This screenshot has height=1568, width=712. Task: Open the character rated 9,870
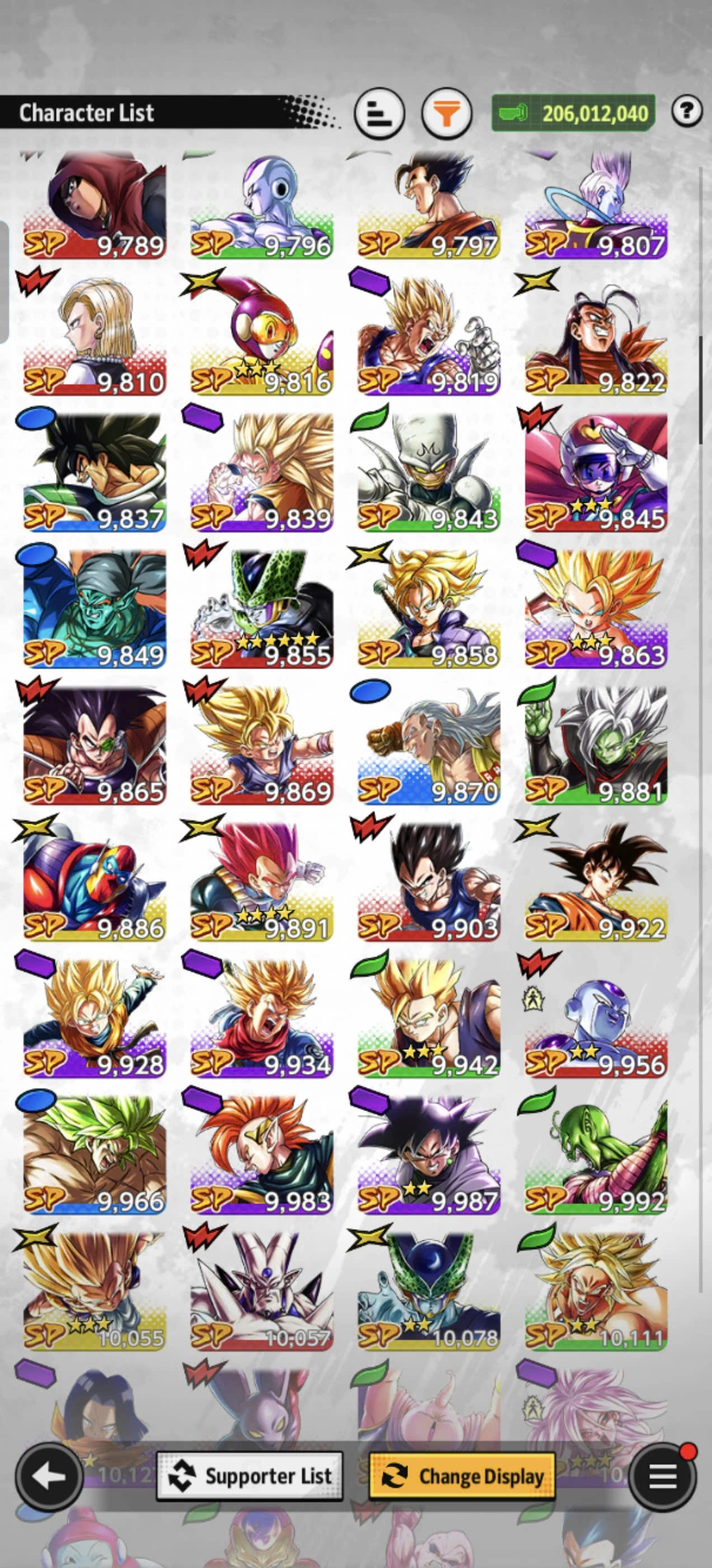(x=428, y=748)
